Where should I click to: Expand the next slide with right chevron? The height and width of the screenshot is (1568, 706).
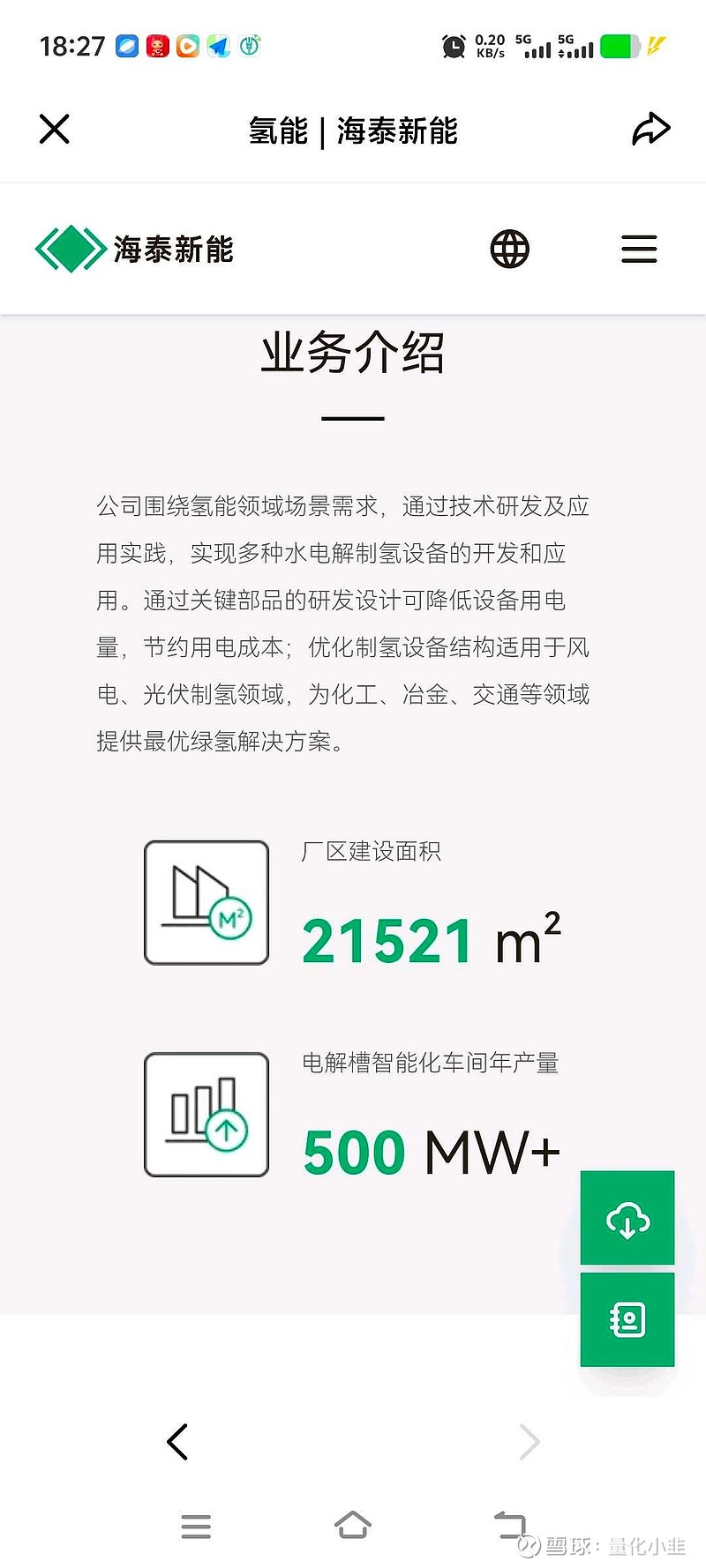(529, 1441)
